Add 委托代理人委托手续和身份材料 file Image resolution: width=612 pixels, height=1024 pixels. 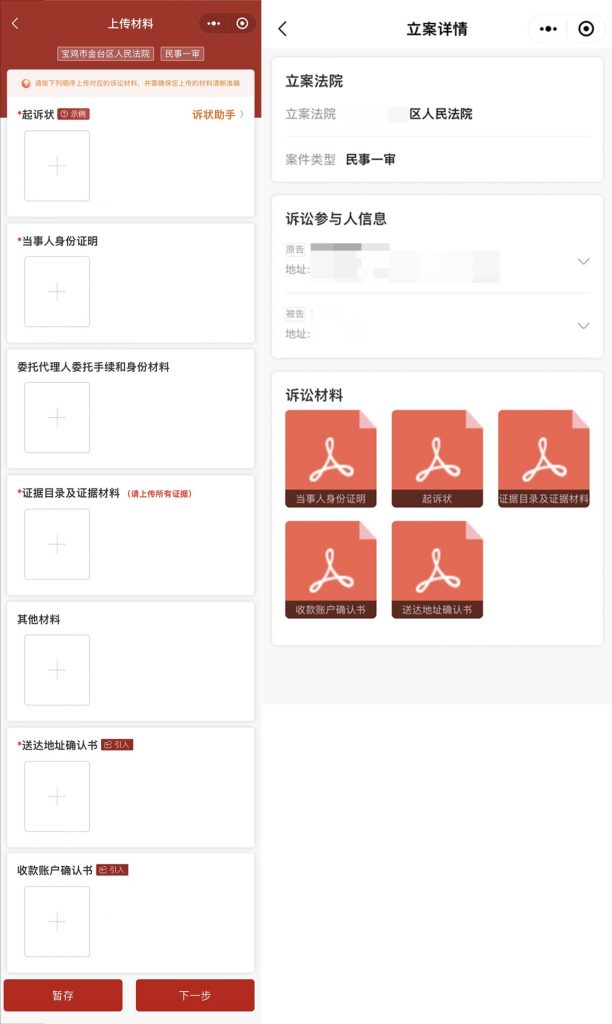57,417
